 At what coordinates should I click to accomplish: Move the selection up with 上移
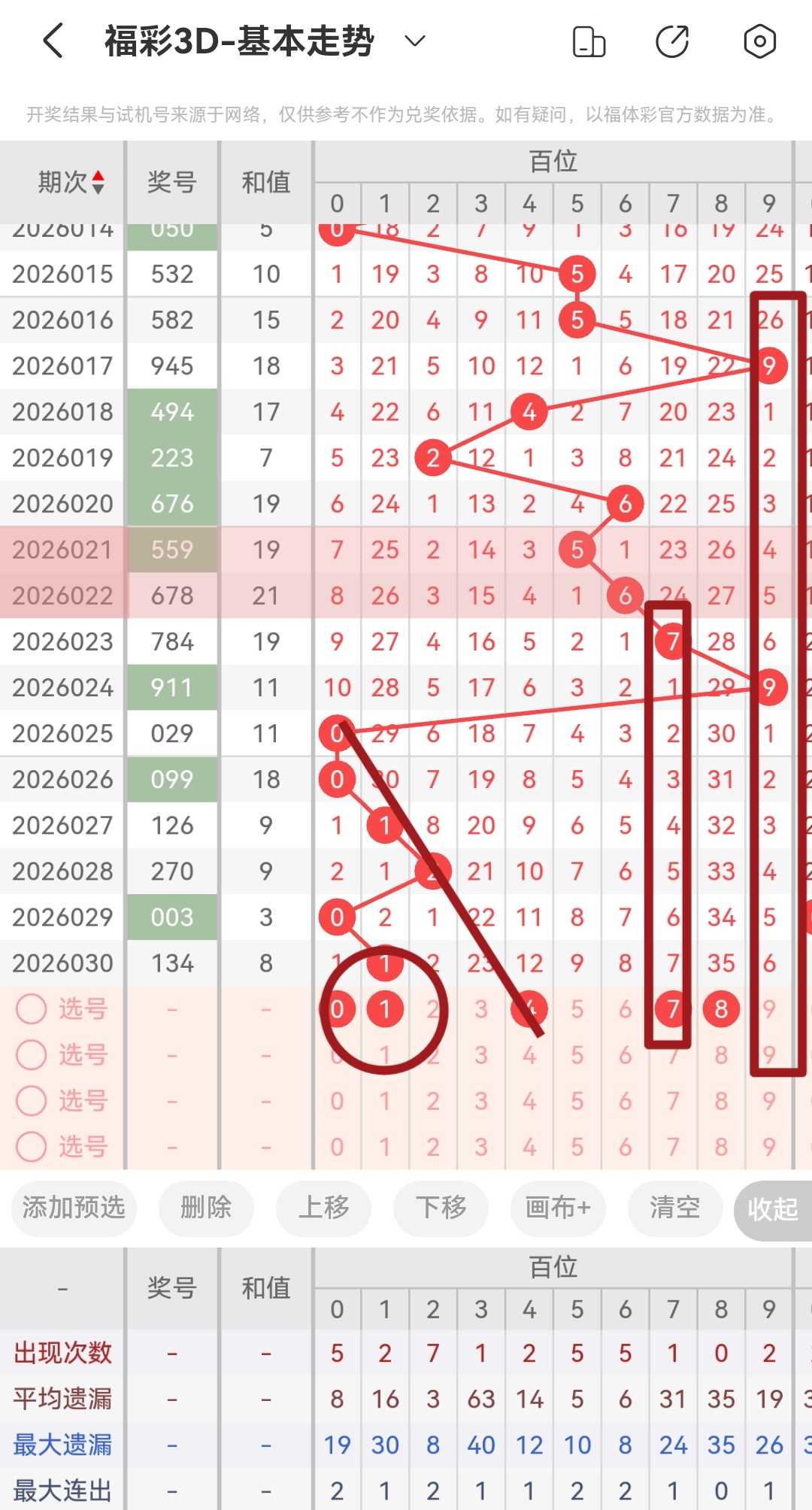pos(323,1208)
